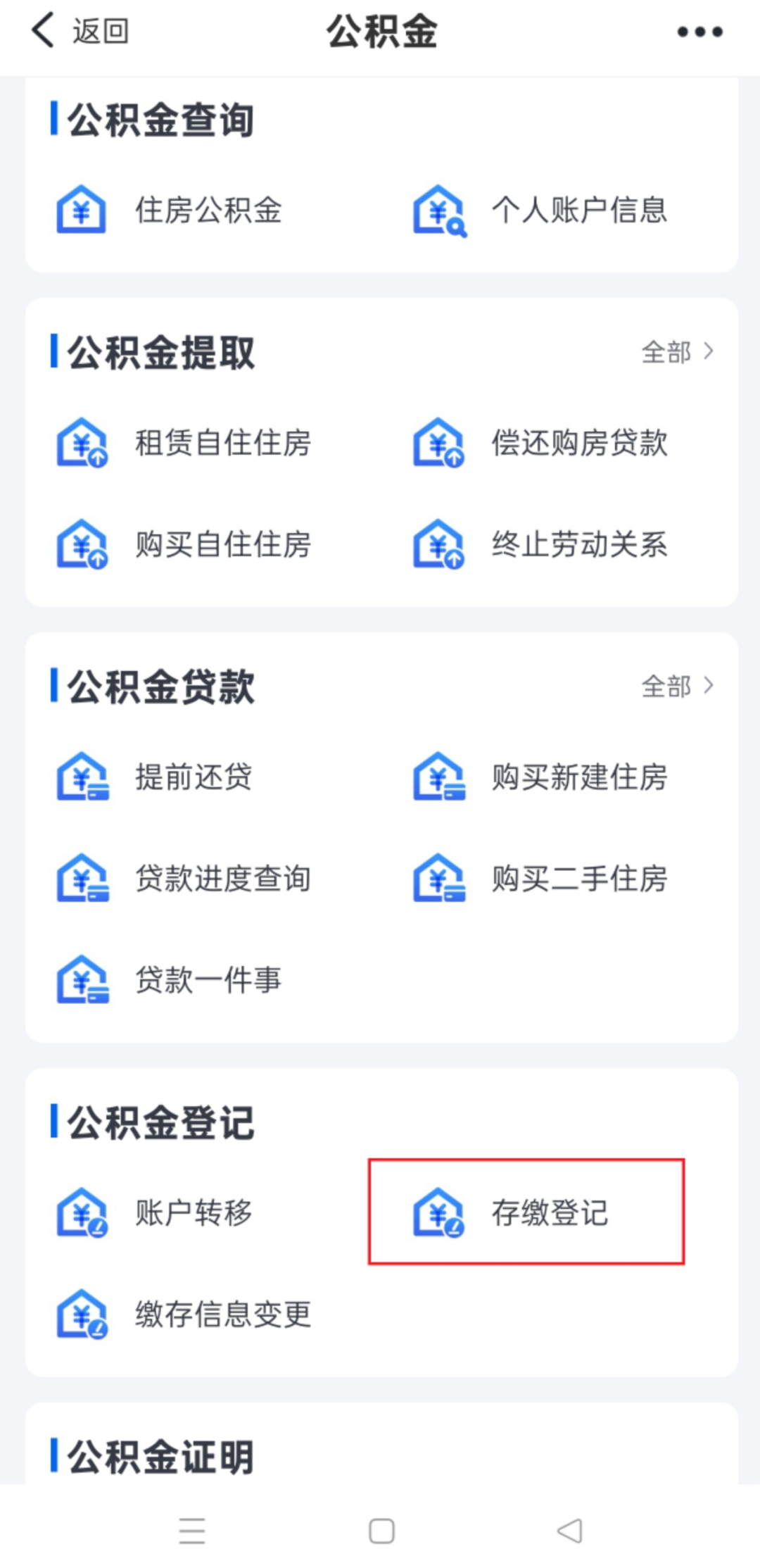Go back using the 返回 button

pyautogui.click(x=80, y=32)
